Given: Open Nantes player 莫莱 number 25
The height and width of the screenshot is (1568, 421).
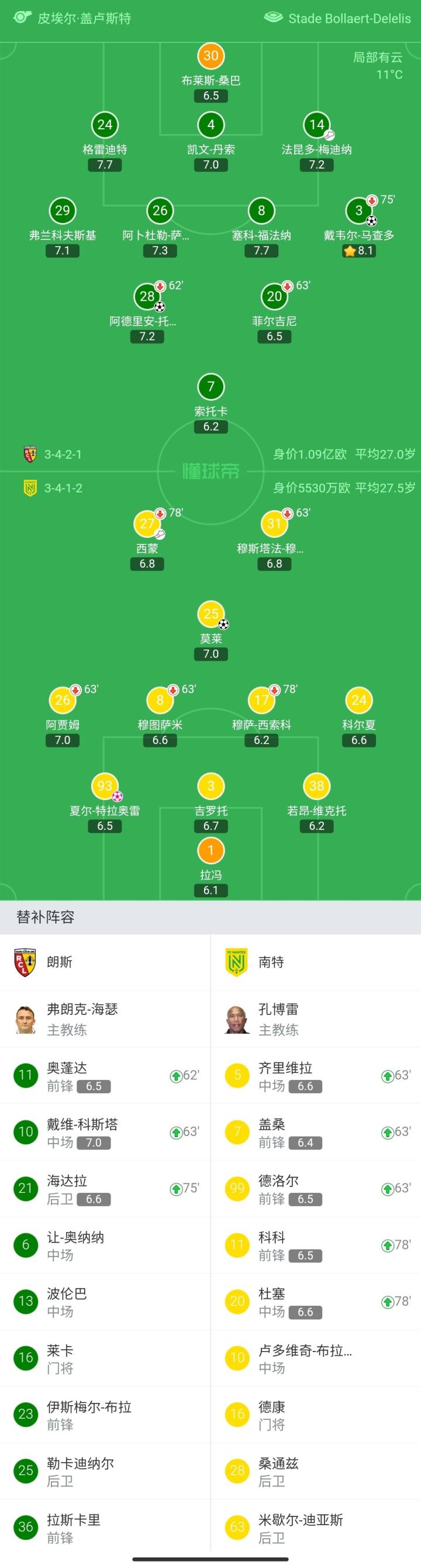Looking at the screenshot, I should click(210, 630).
